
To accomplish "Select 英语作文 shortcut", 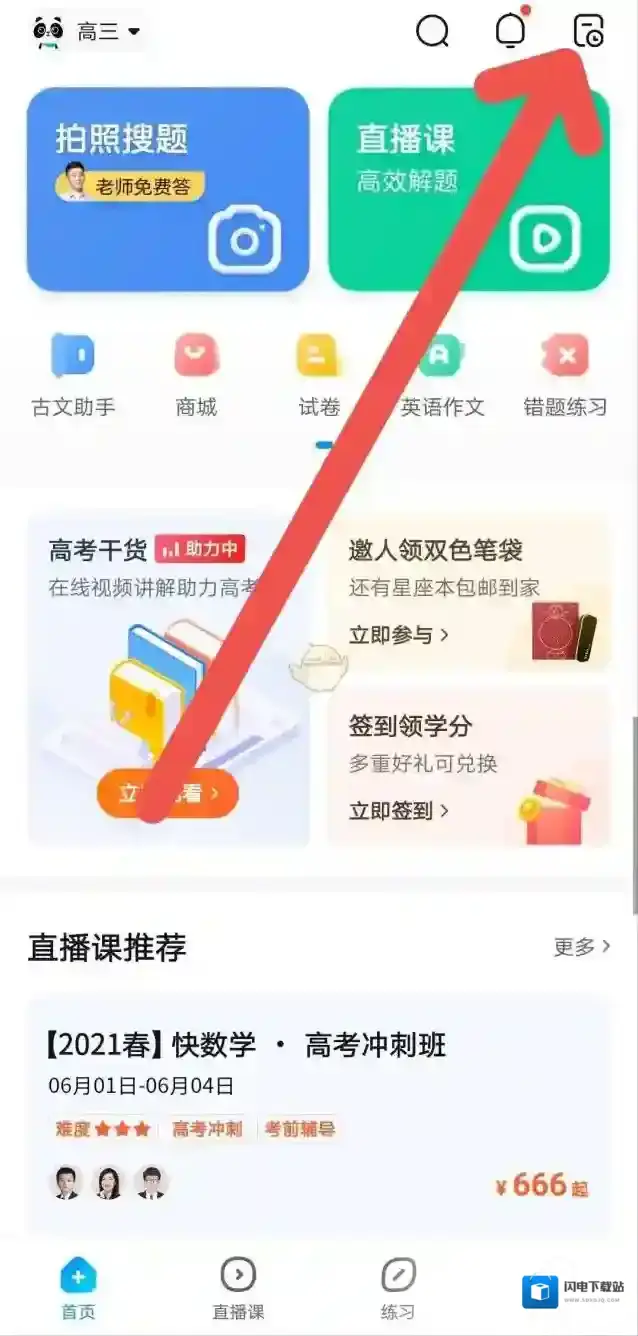I will [x=442, y=375].
